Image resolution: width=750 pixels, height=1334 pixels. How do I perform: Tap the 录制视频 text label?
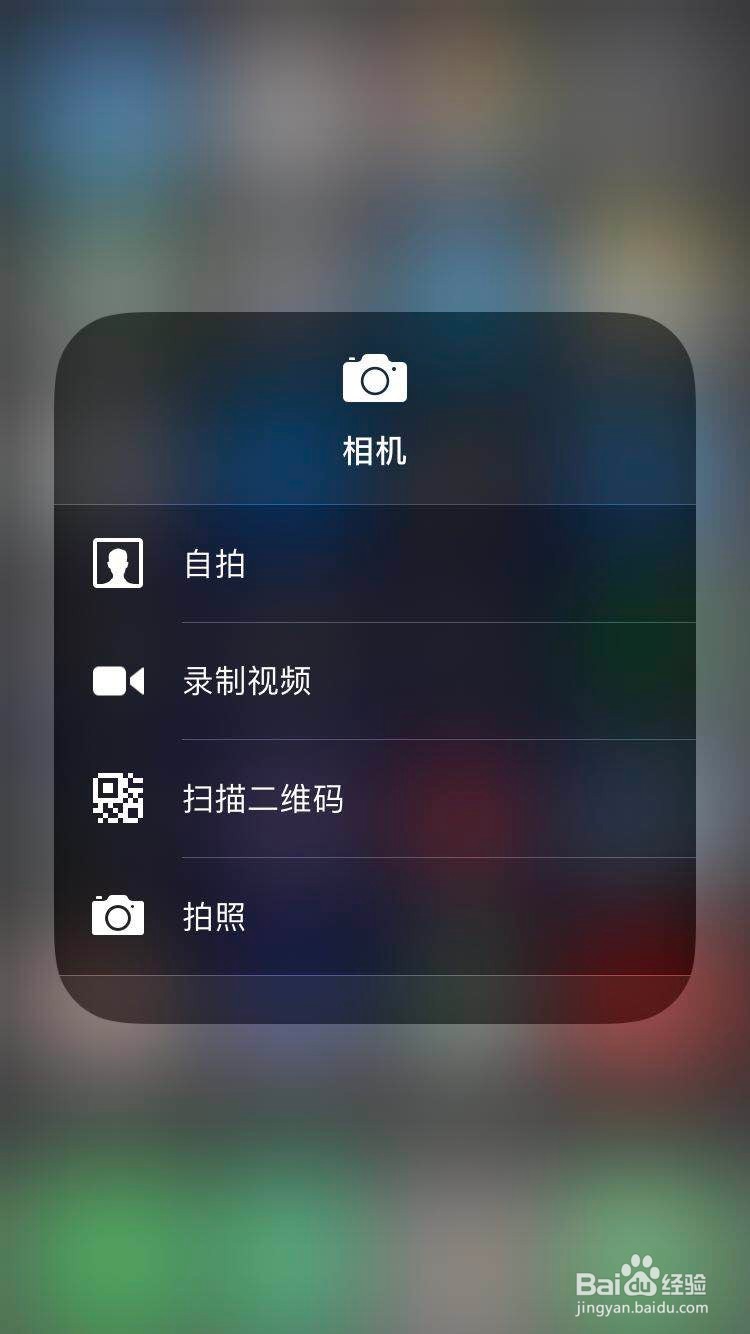248,681
